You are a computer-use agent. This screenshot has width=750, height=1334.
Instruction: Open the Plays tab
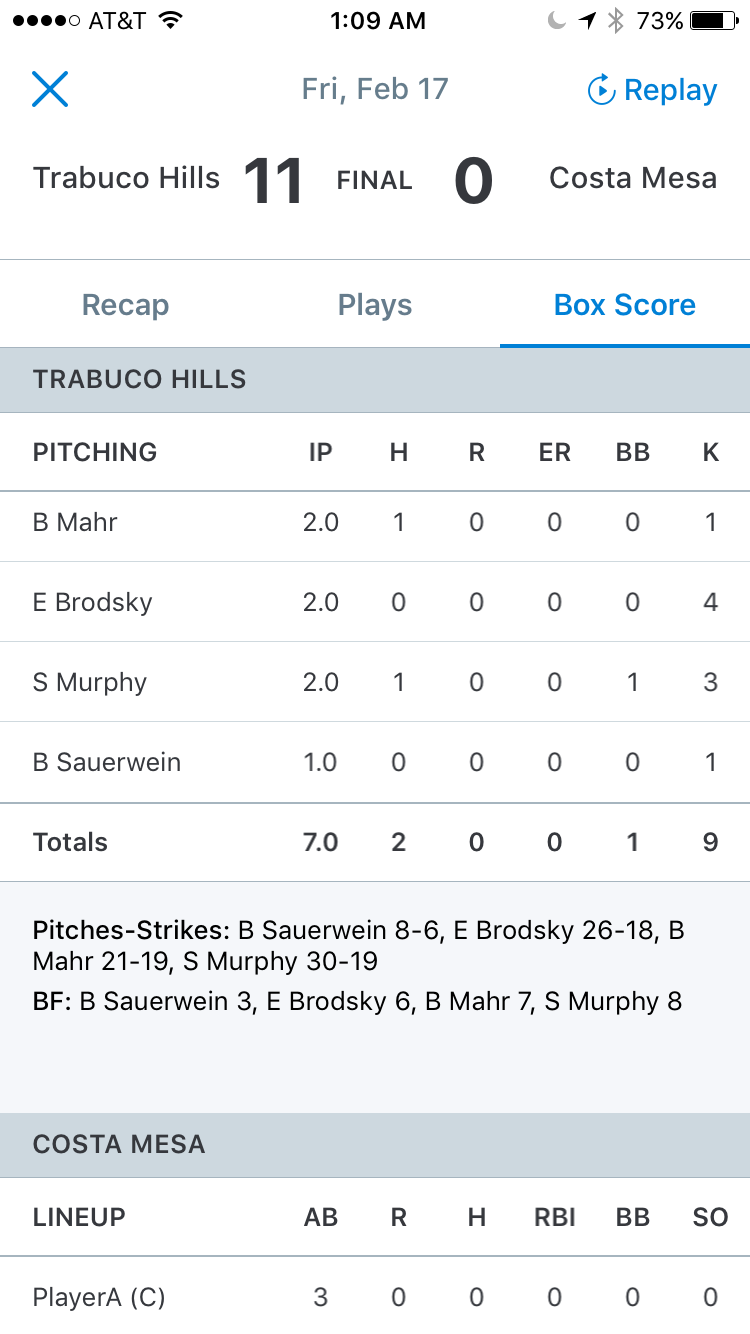pos(375,305)
